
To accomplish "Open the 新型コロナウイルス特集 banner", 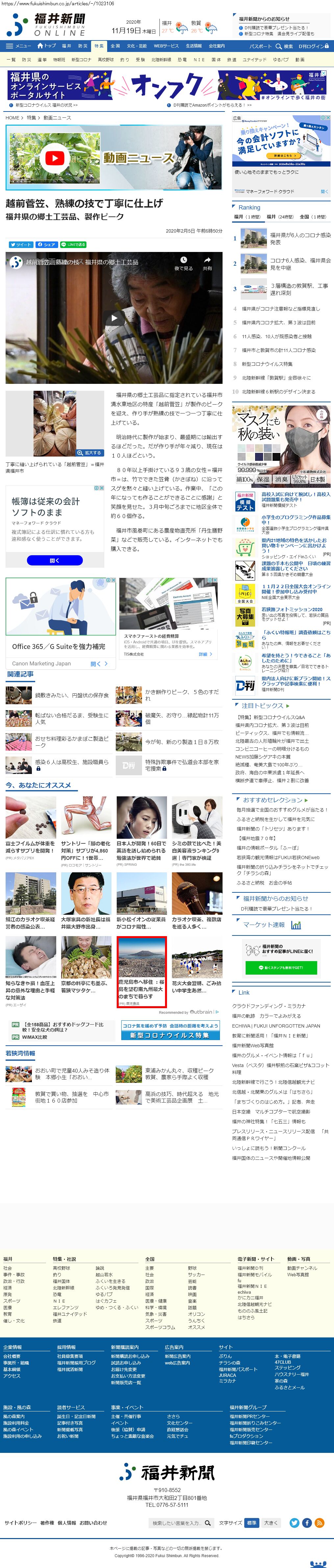I will tap(169, 1035).
